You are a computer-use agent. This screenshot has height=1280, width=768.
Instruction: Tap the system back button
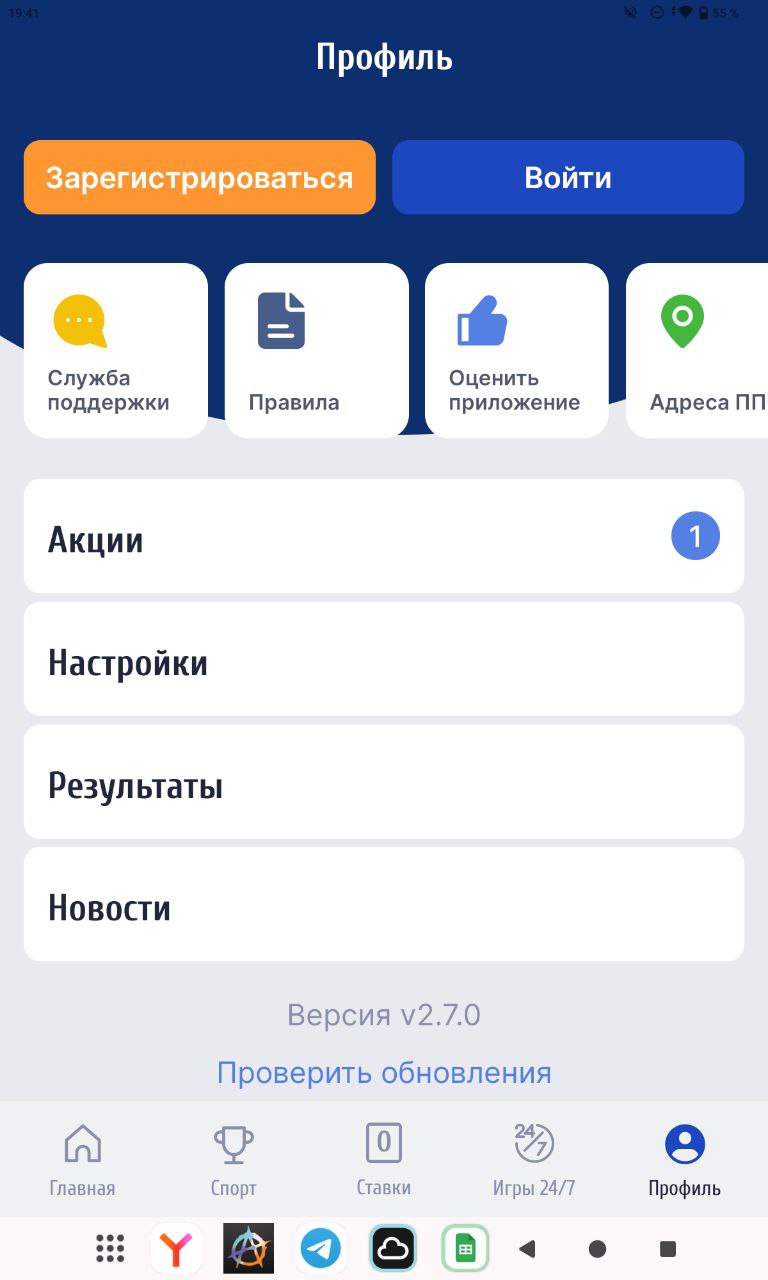tap(527, 1248)
